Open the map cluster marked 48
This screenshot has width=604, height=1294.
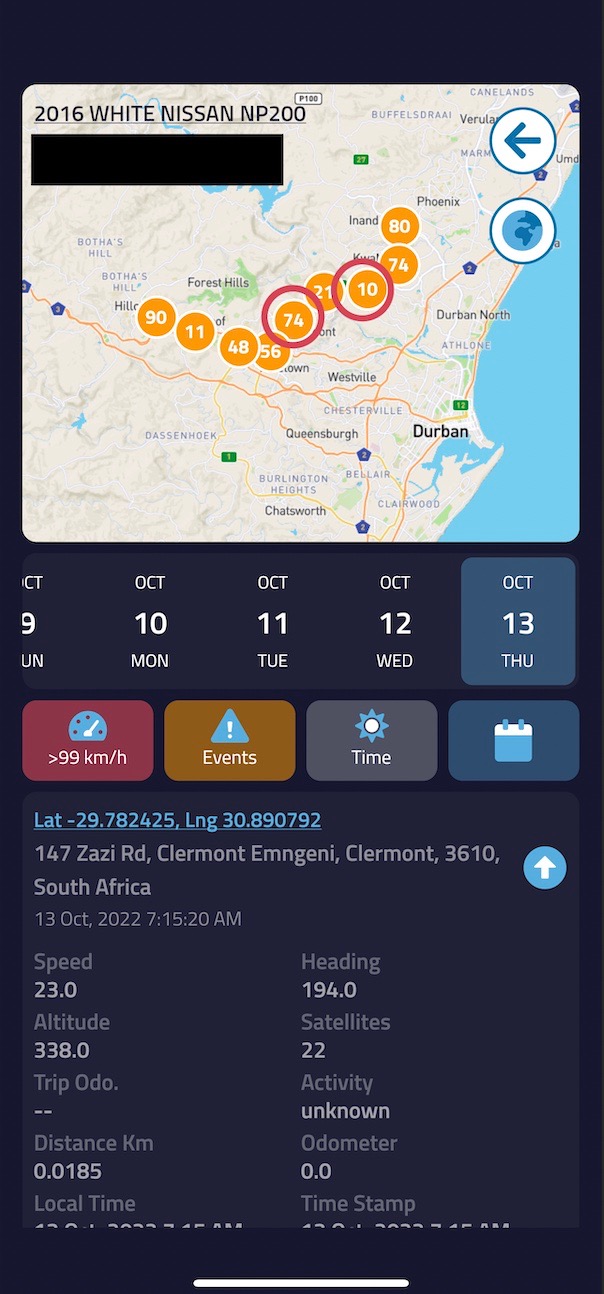[x=238, y=347]
